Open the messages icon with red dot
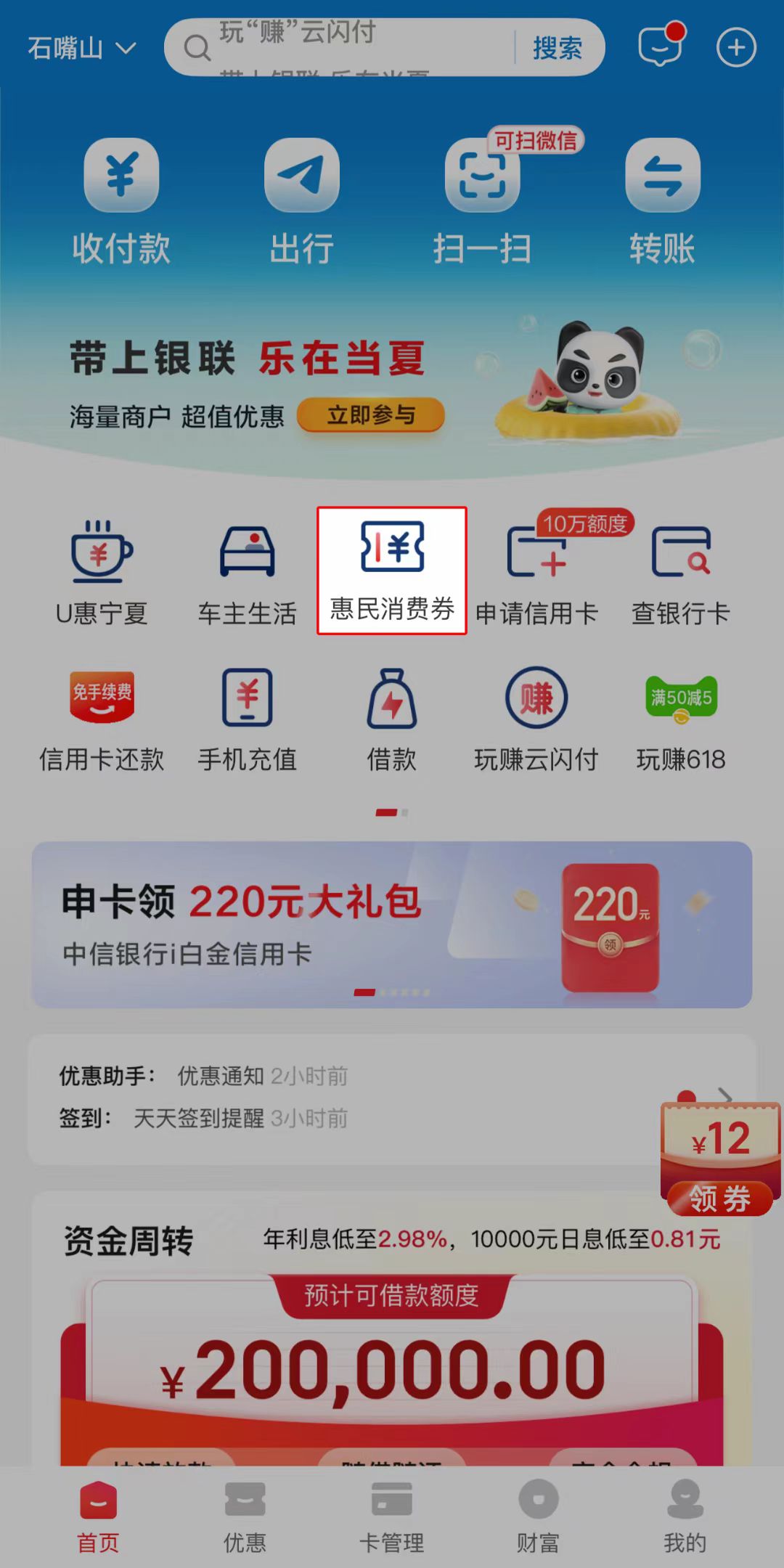 (660, 47)
